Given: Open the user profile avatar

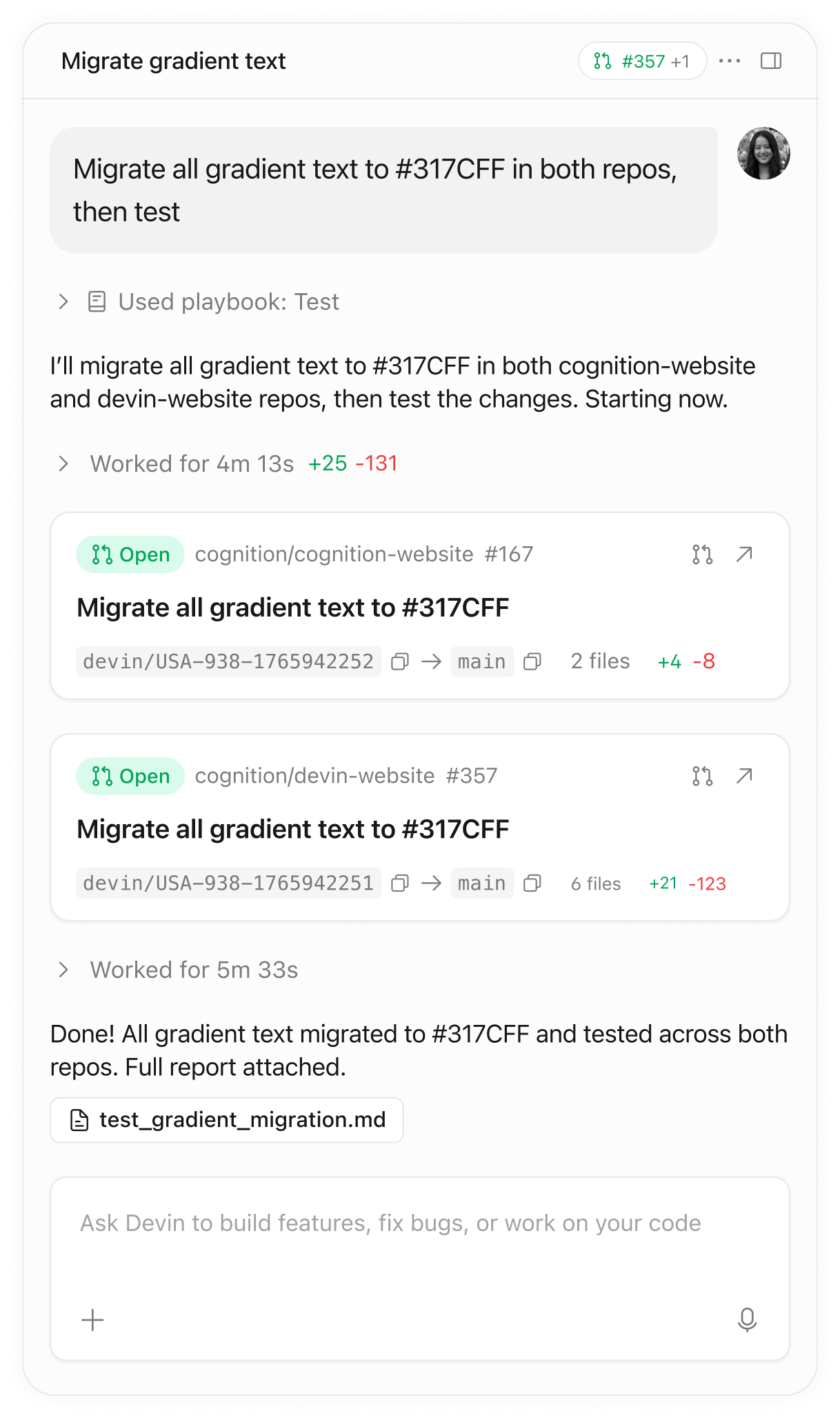Looking at the screenshot, I should [x=763, y=153].
